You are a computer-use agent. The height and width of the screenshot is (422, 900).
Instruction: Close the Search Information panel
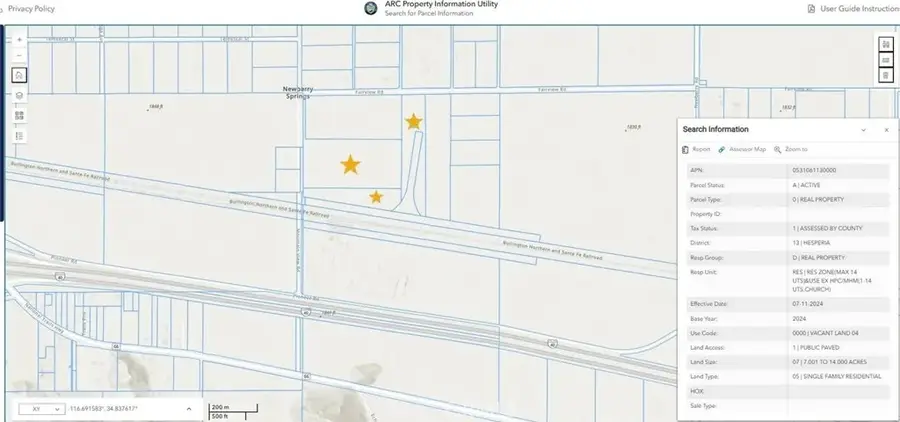(885, 130)
